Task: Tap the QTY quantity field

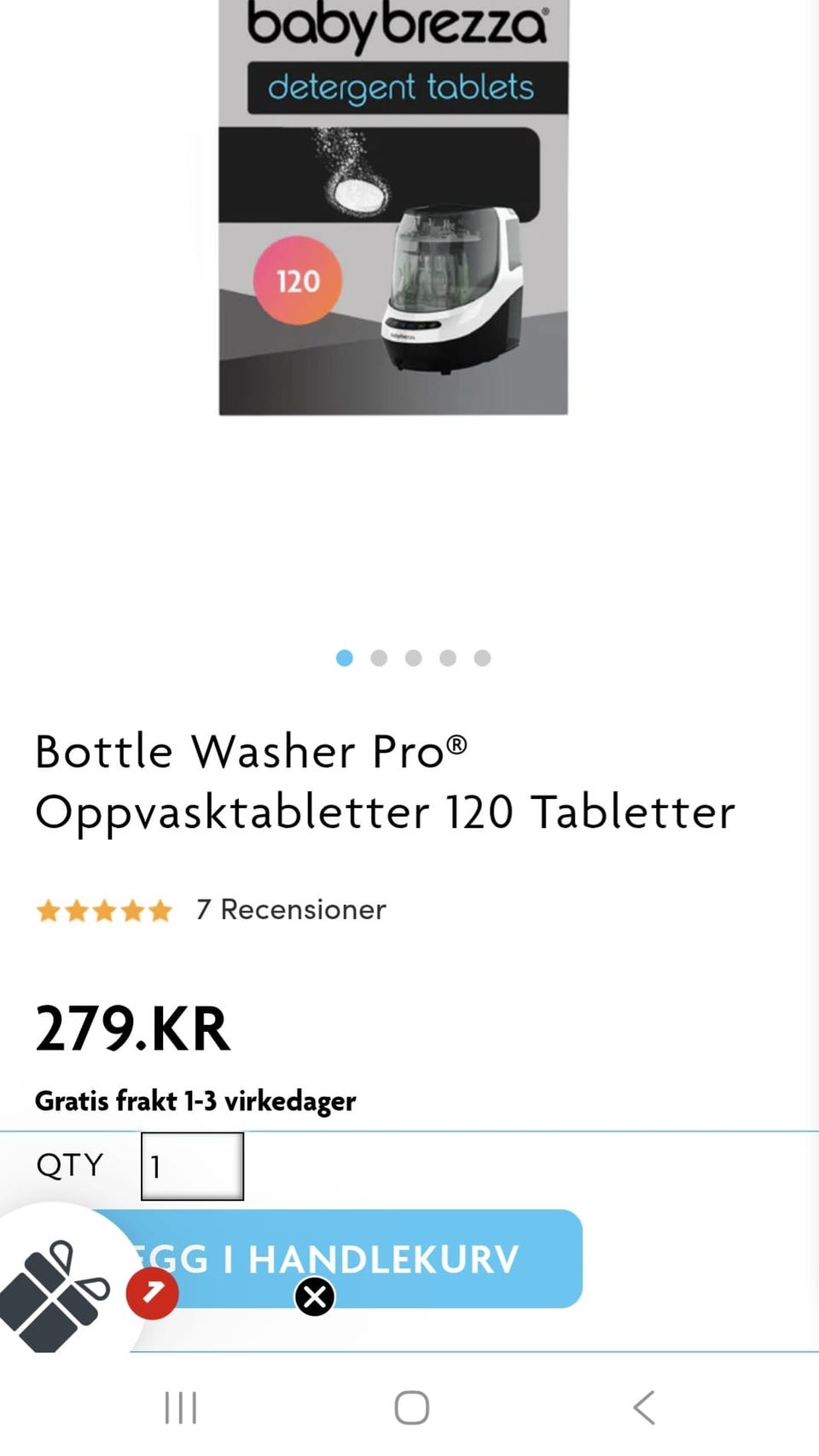Action: pyautogui.click(x=192, y=1166)
